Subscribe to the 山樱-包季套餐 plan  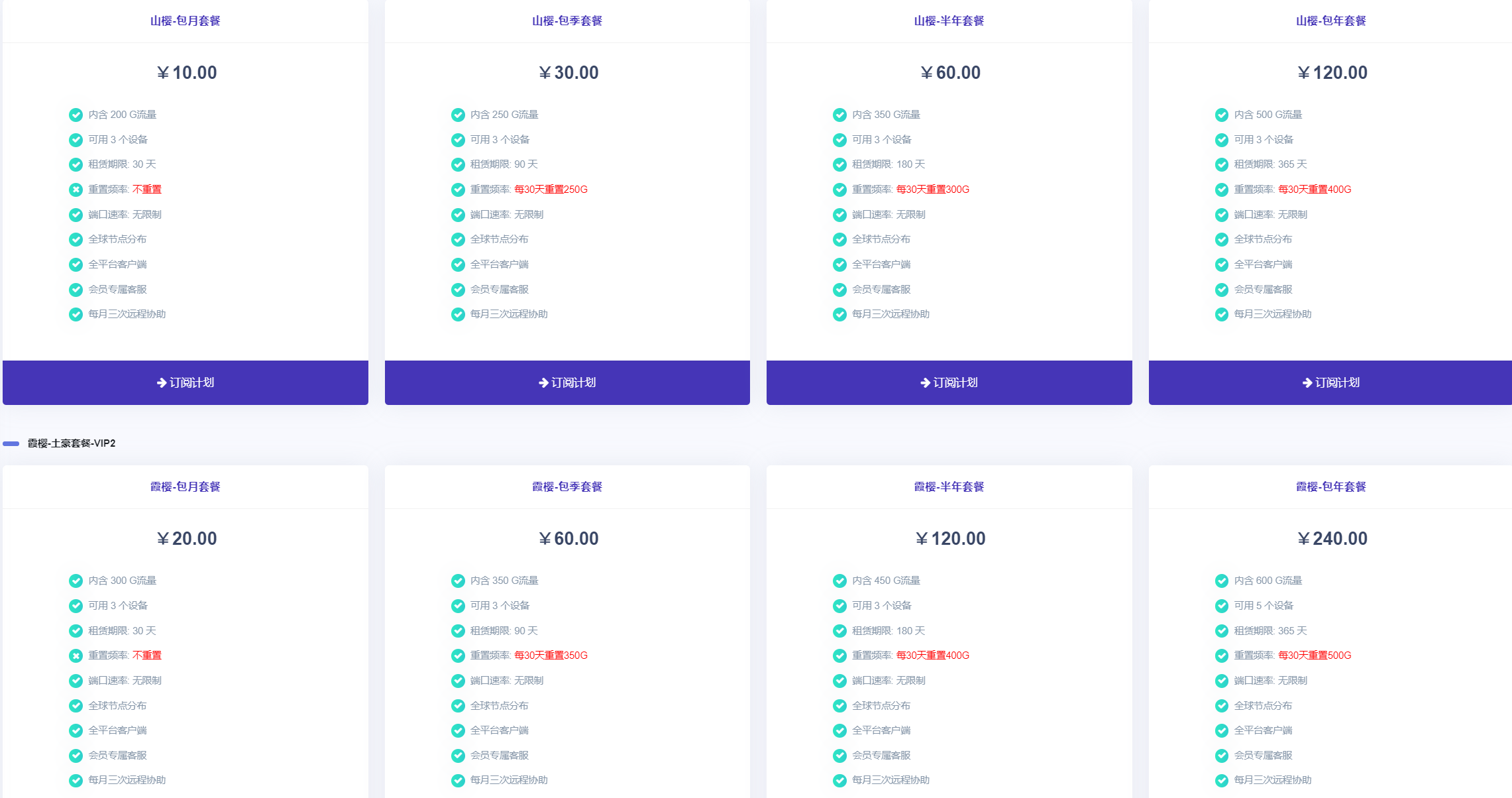click(x=567, y=382)
